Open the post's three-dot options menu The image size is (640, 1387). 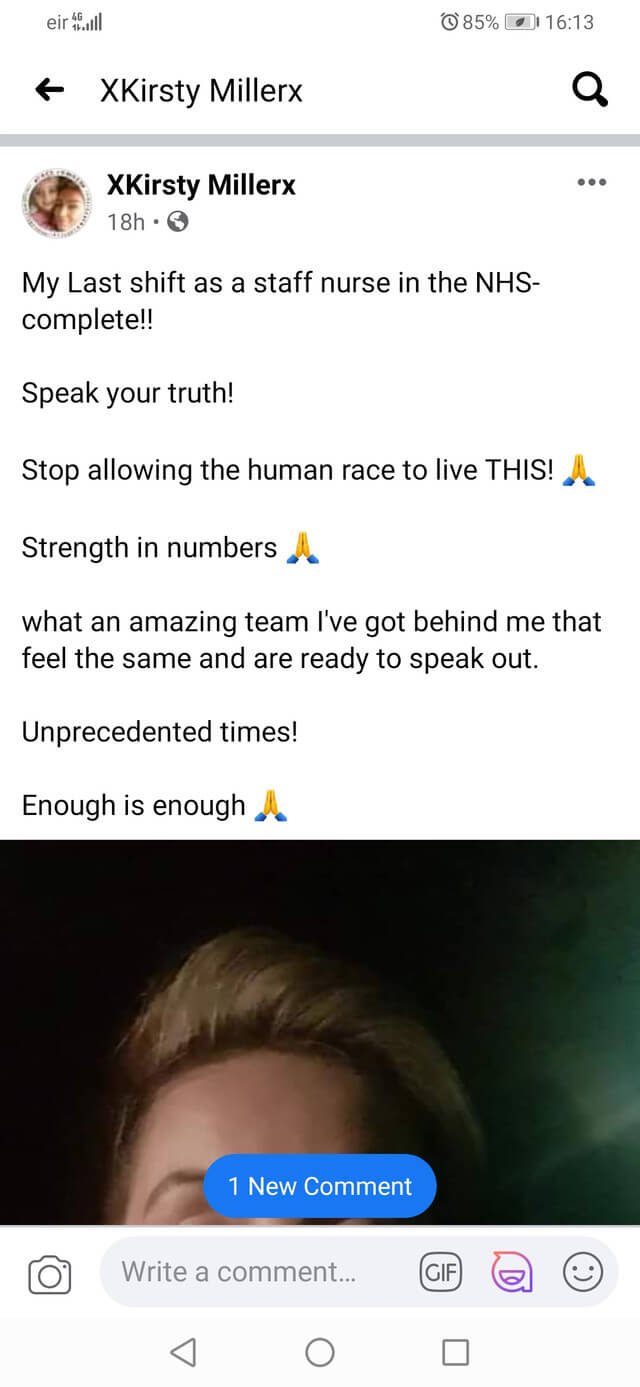point(591,182)
